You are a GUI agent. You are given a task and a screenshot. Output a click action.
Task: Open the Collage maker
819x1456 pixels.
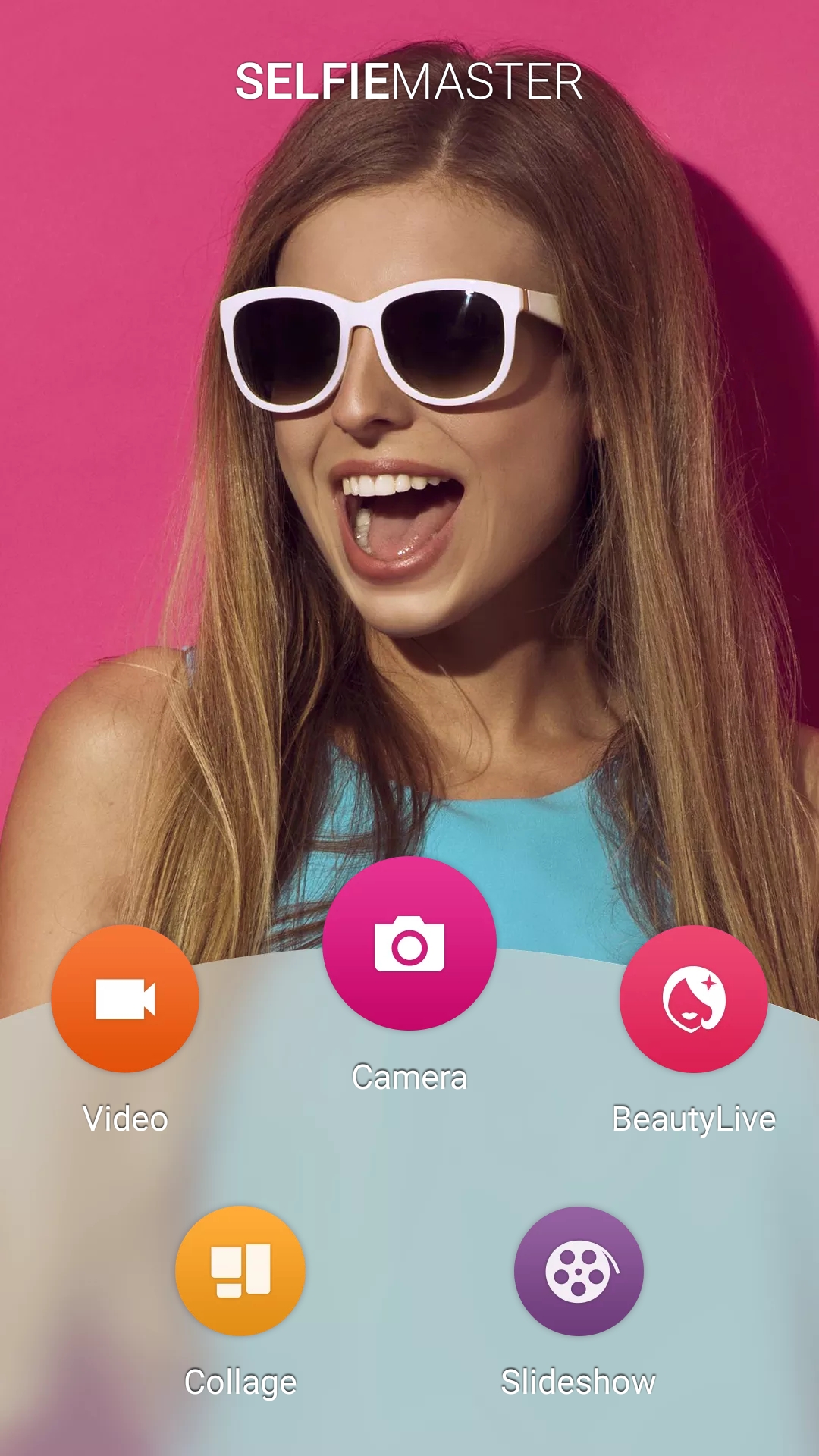pyautogui.click(x=240, y=1270)
